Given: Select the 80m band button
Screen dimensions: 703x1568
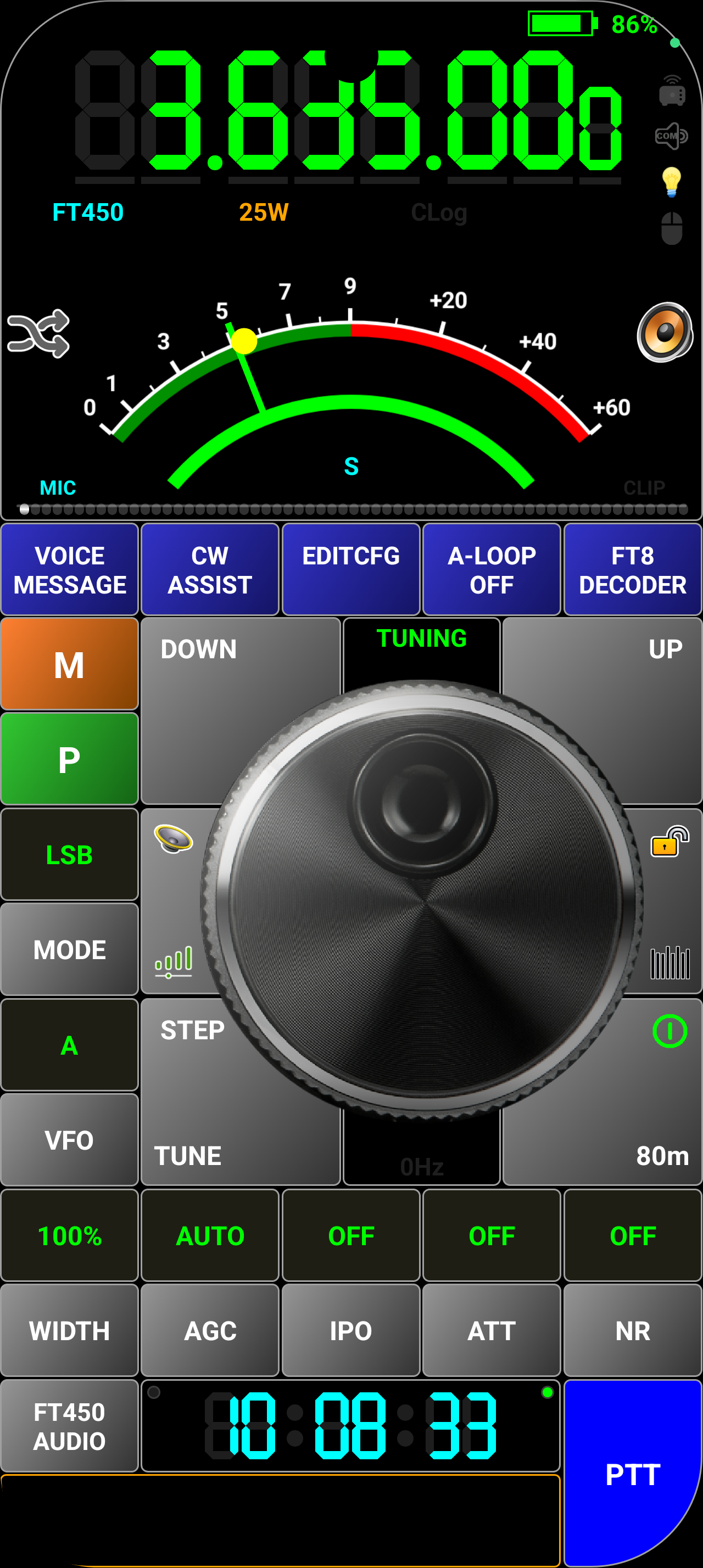Looking at the screenshot, I should point(661,1155).
